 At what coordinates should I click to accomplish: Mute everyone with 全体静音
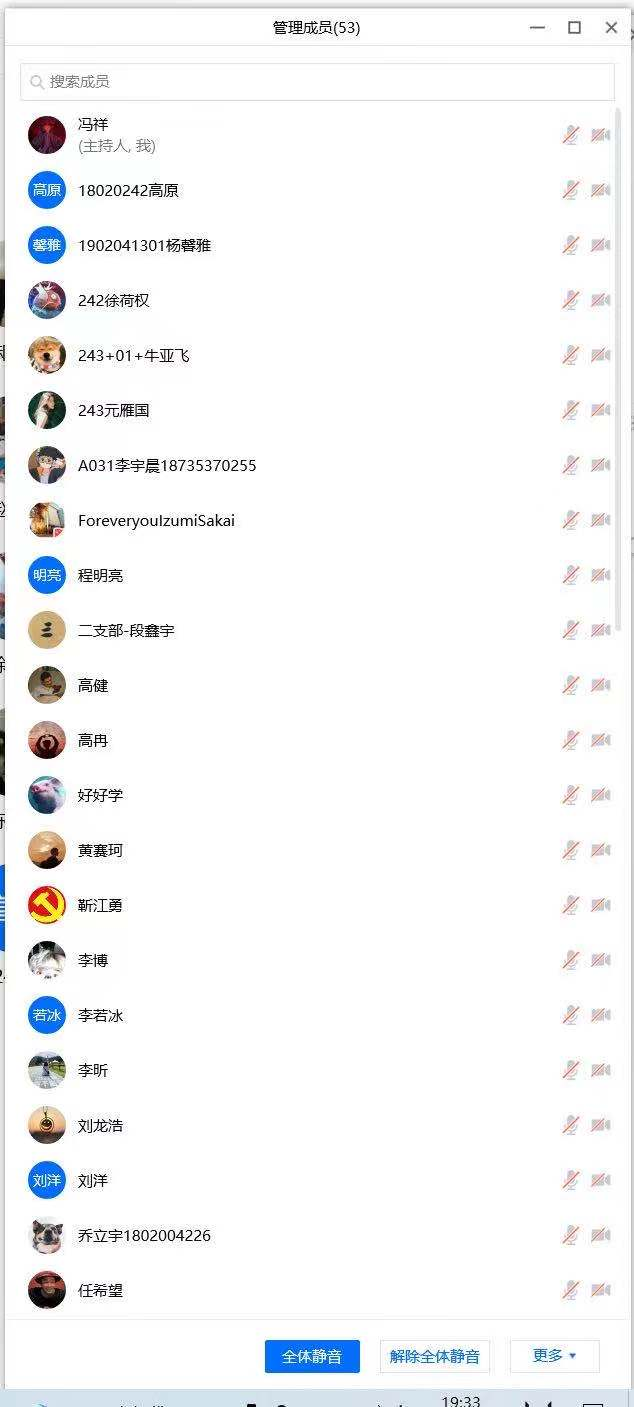[x=312, y=1356]
